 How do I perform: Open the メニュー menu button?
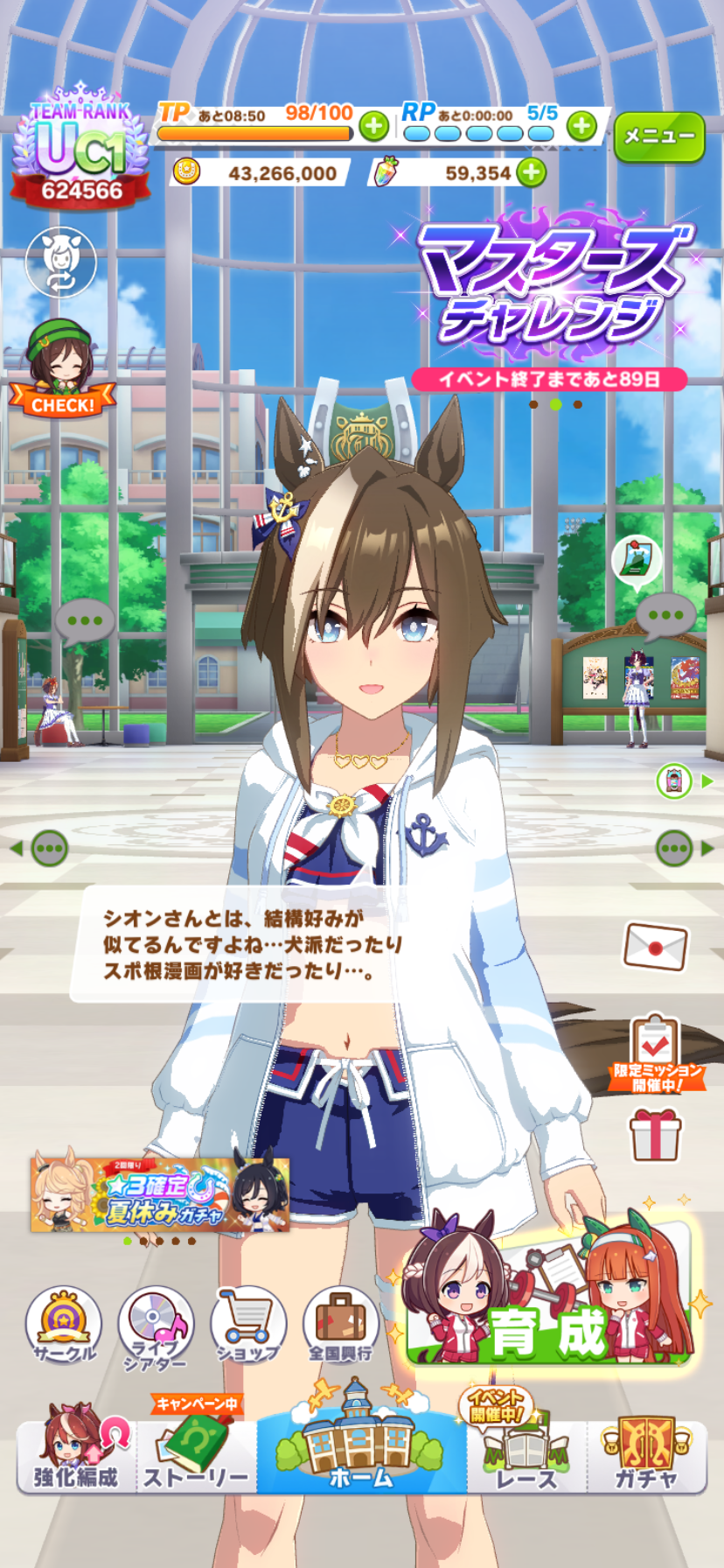point(658,136)
